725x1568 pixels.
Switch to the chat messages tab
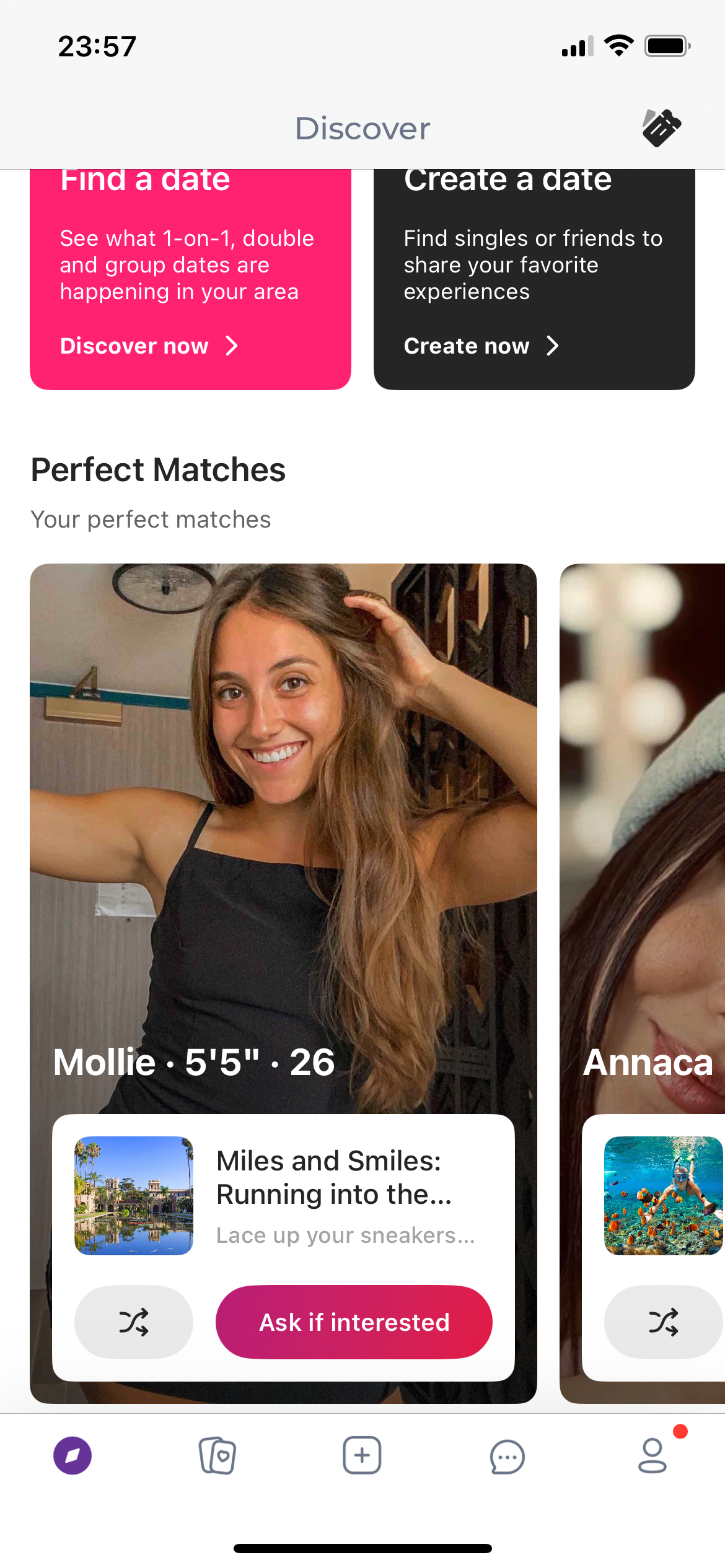click(507, 1456)
